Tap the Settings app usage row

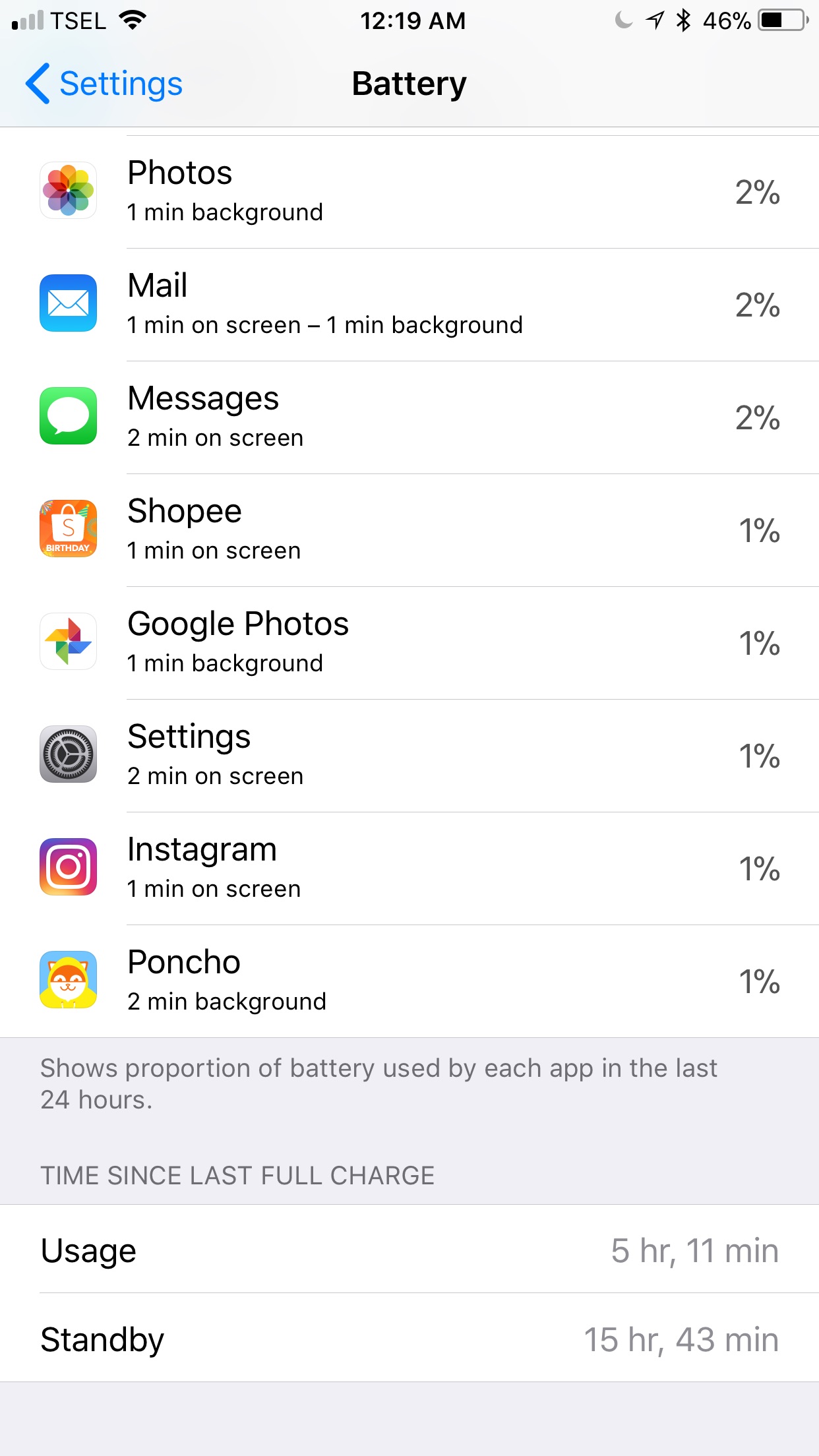(409, 756)
